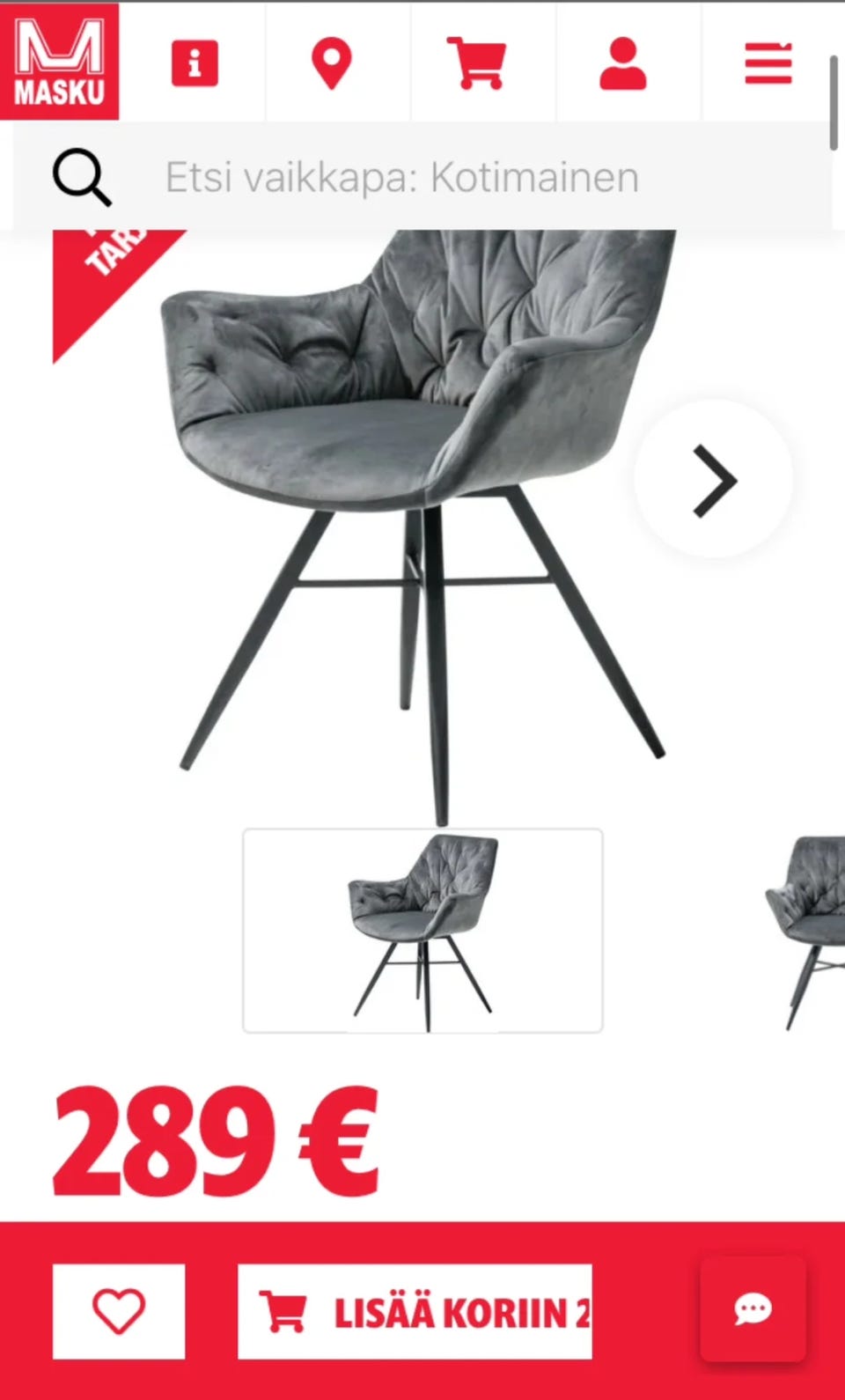Add chair to favorites with heart
Image resolution: width=845 pixels, height=1400 pixels.
click(119, 1311)
